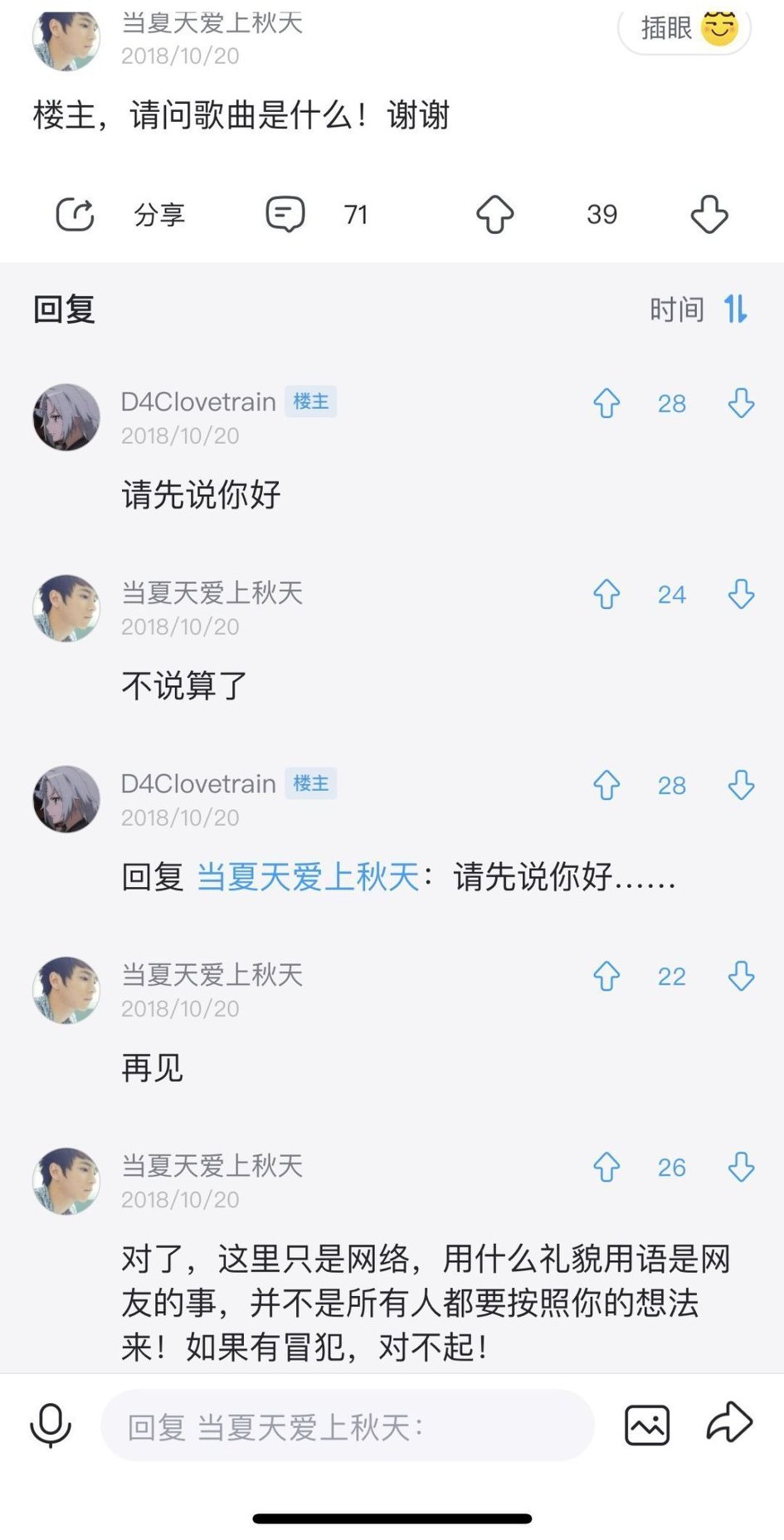Upvote D4Clovetrain's reply '请先说你好'

(x=606, y=404)
